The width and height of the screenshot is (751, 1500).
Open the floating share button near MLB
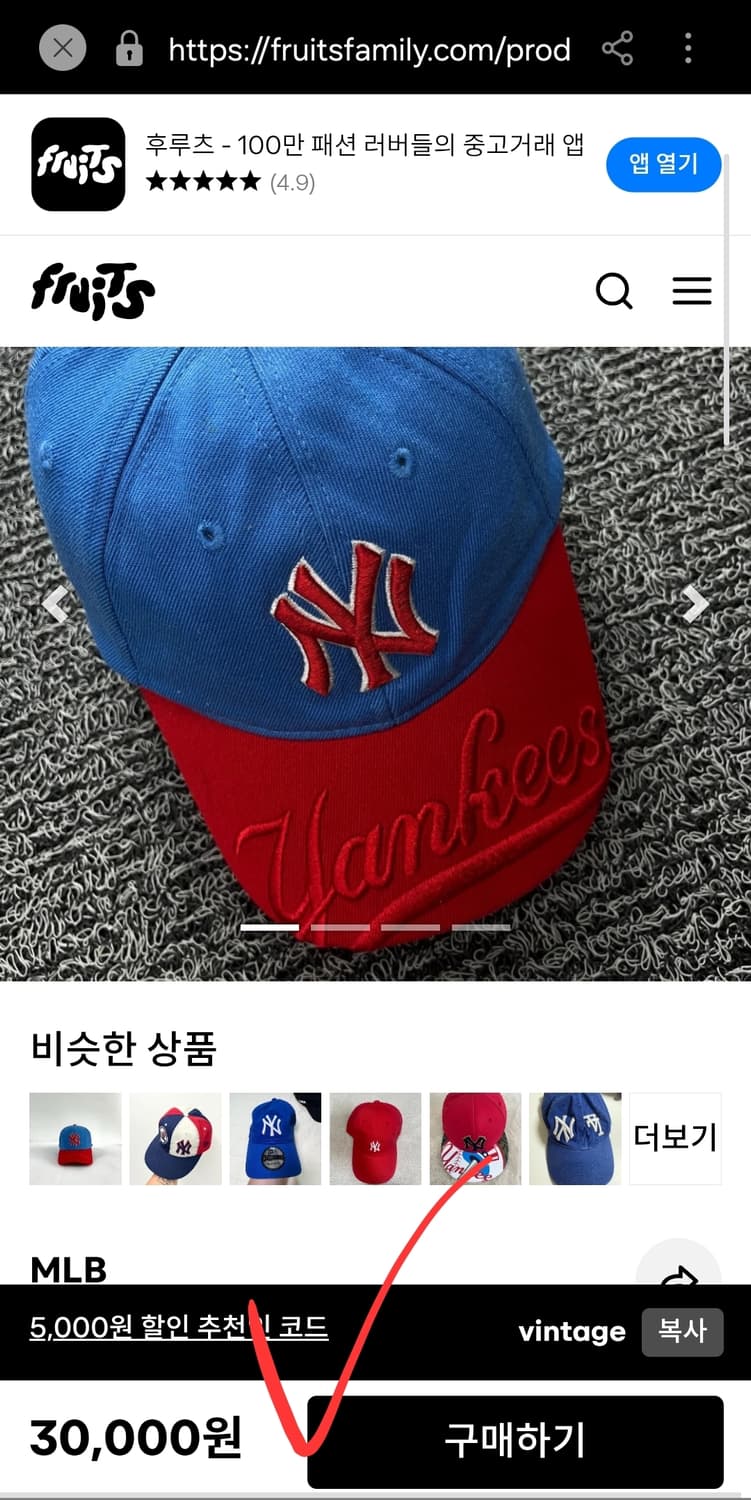click(x=678, y=1272)
